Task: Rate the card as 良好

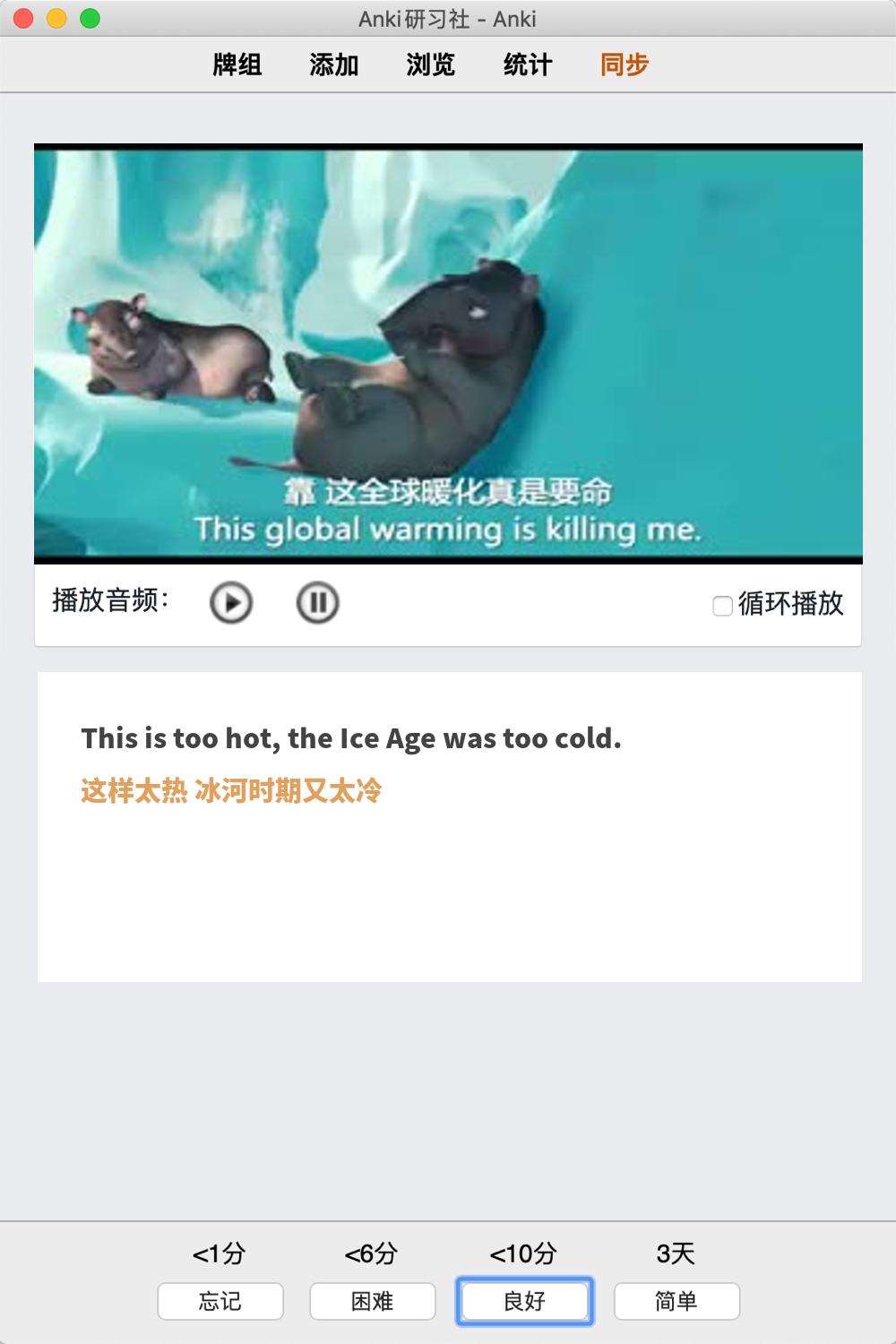Action: pos(525,1301)
